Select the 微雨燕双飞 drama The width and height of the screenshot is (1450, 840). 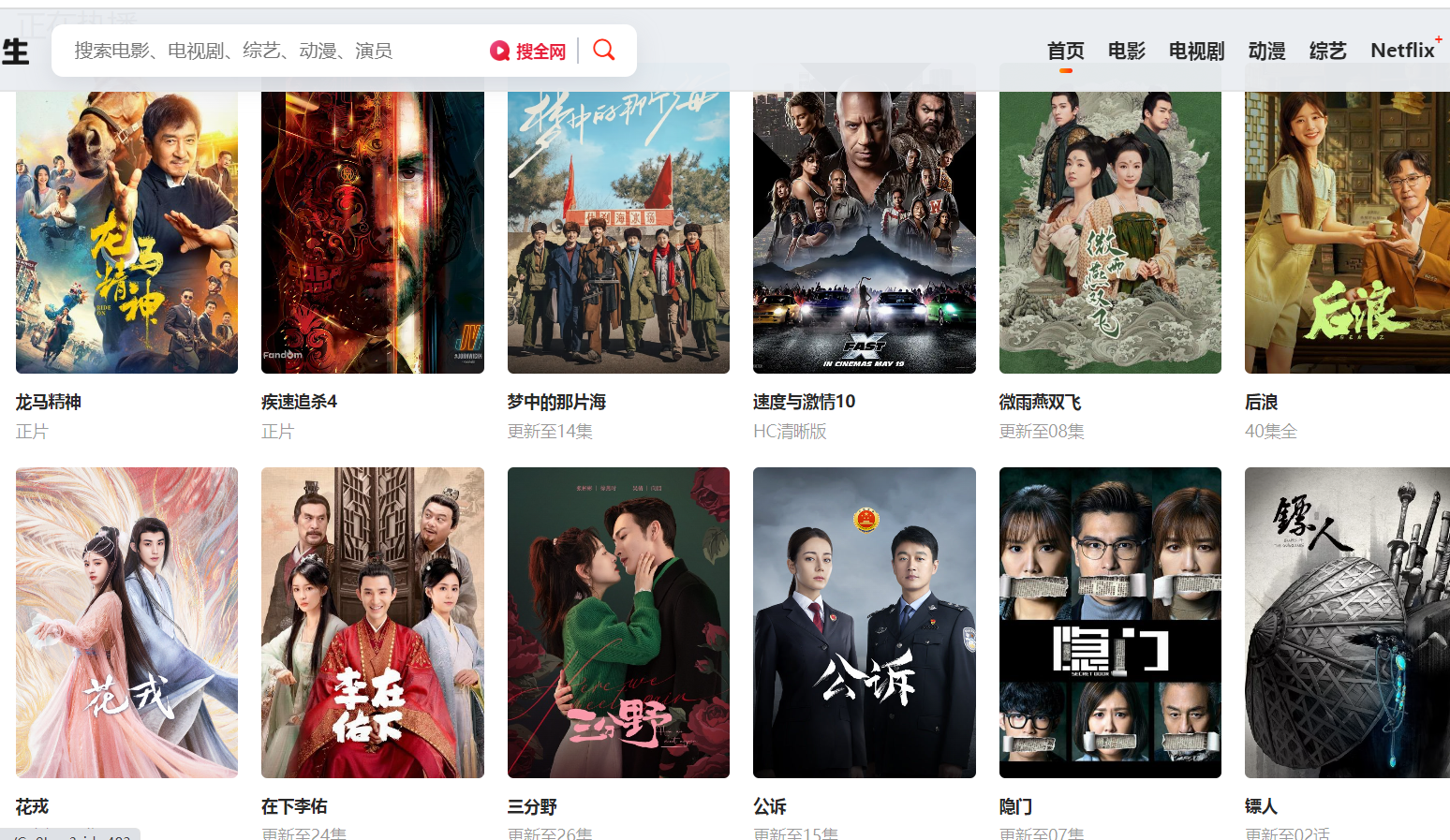(x=1110, y=234)
